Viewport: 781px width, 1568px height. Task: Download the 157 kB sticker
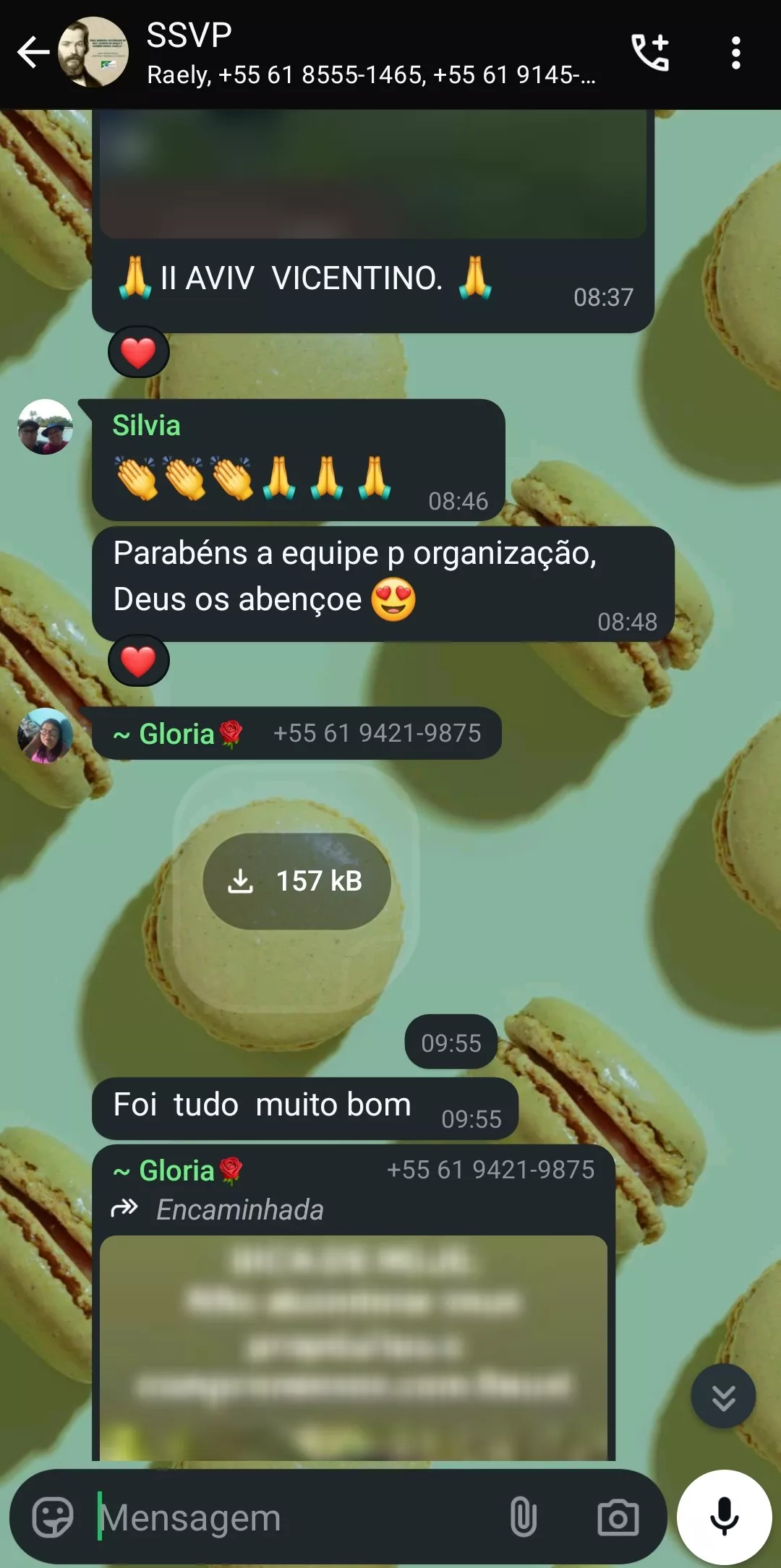296,881
